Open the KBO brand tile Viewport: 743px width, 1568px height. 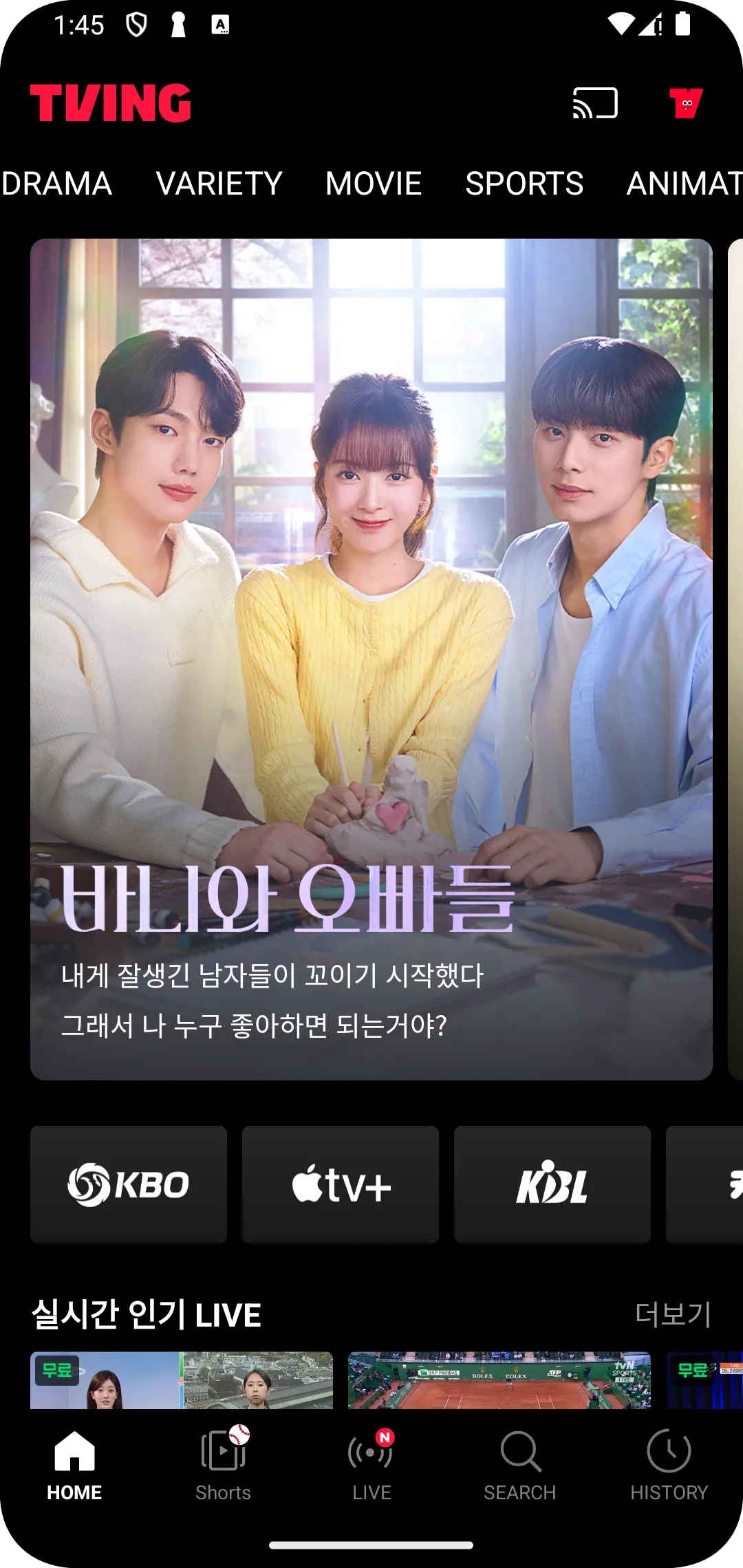click(x=129, y=1184)
